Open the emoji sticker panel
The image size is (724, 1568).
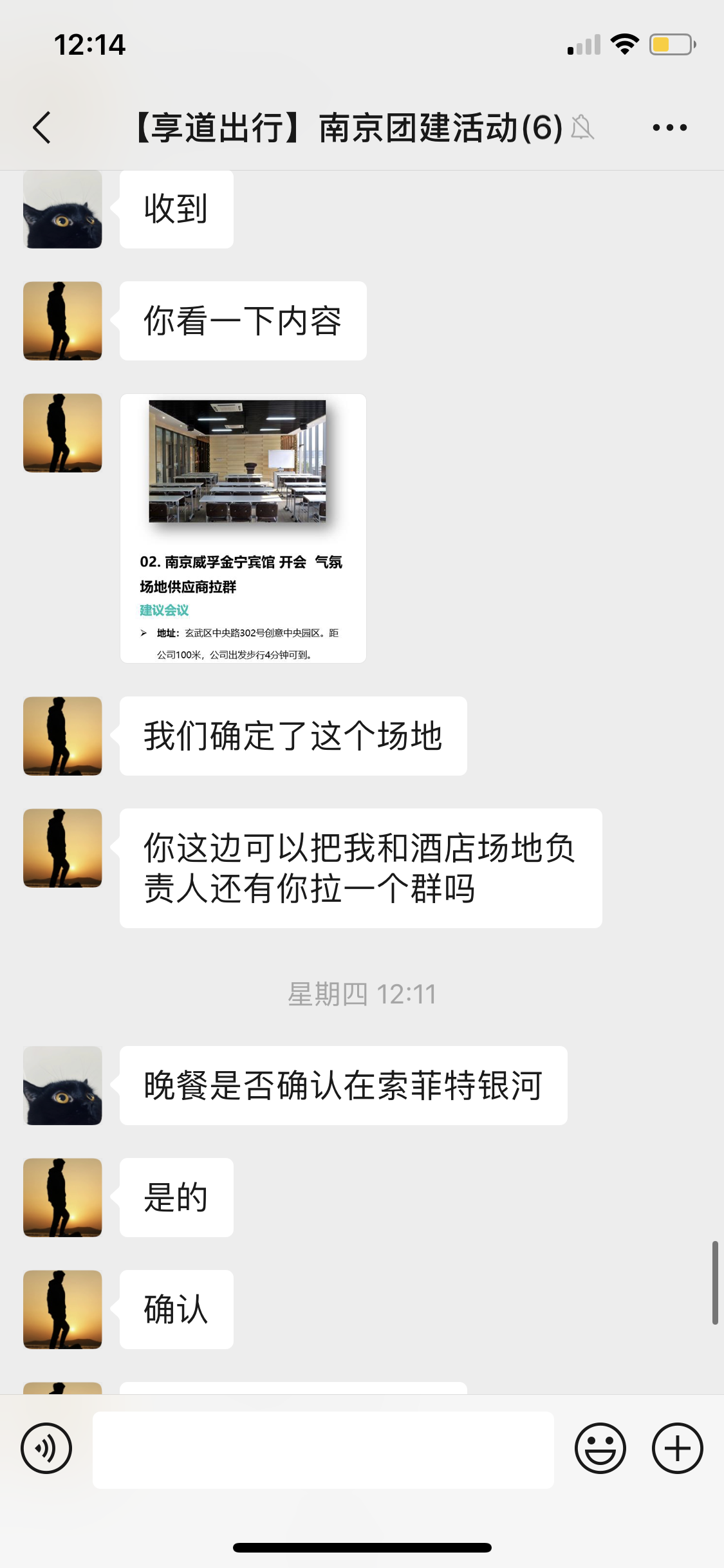pos(600,1448)
